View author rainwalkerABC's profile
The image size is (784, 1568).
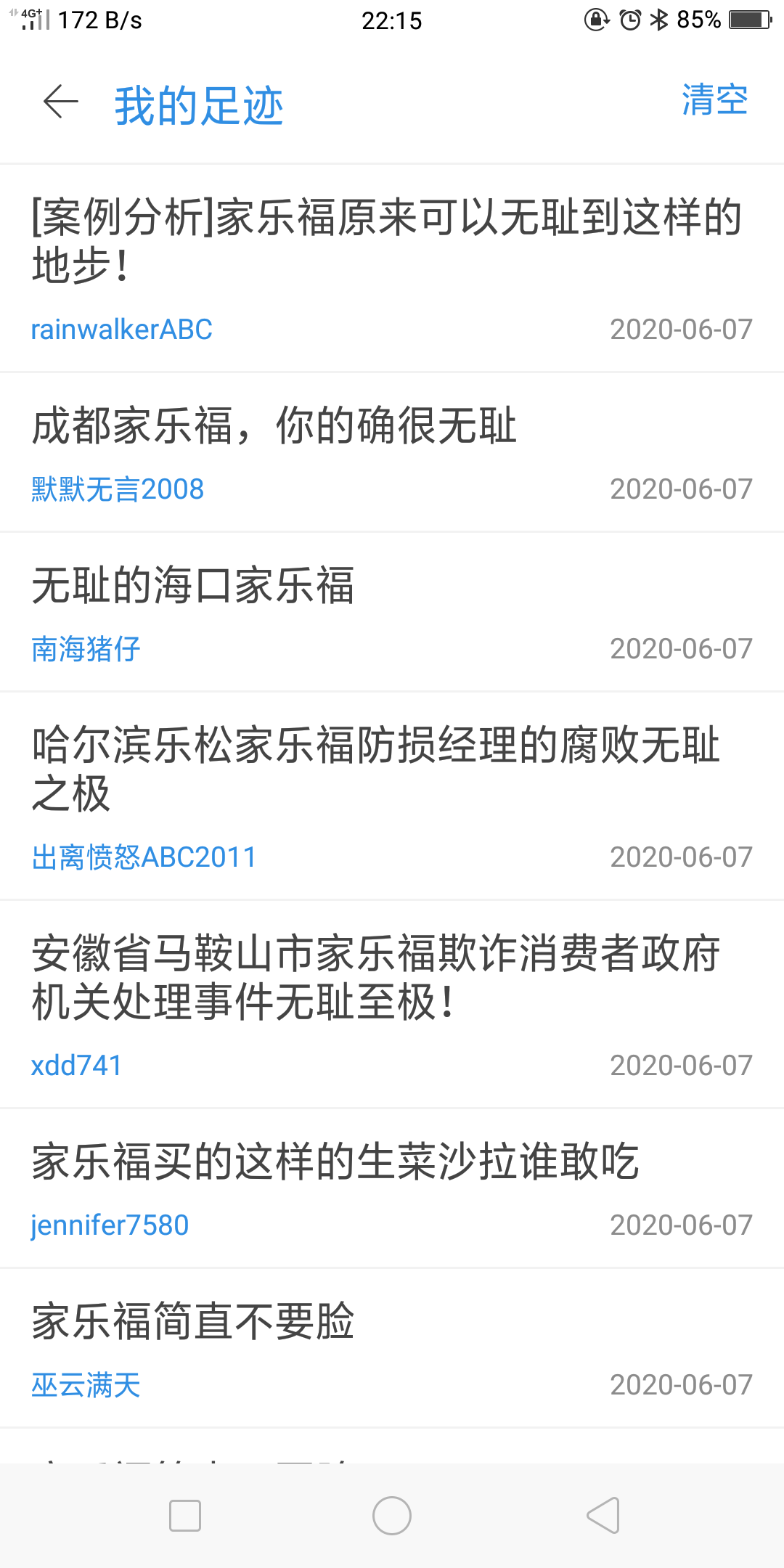121,330
